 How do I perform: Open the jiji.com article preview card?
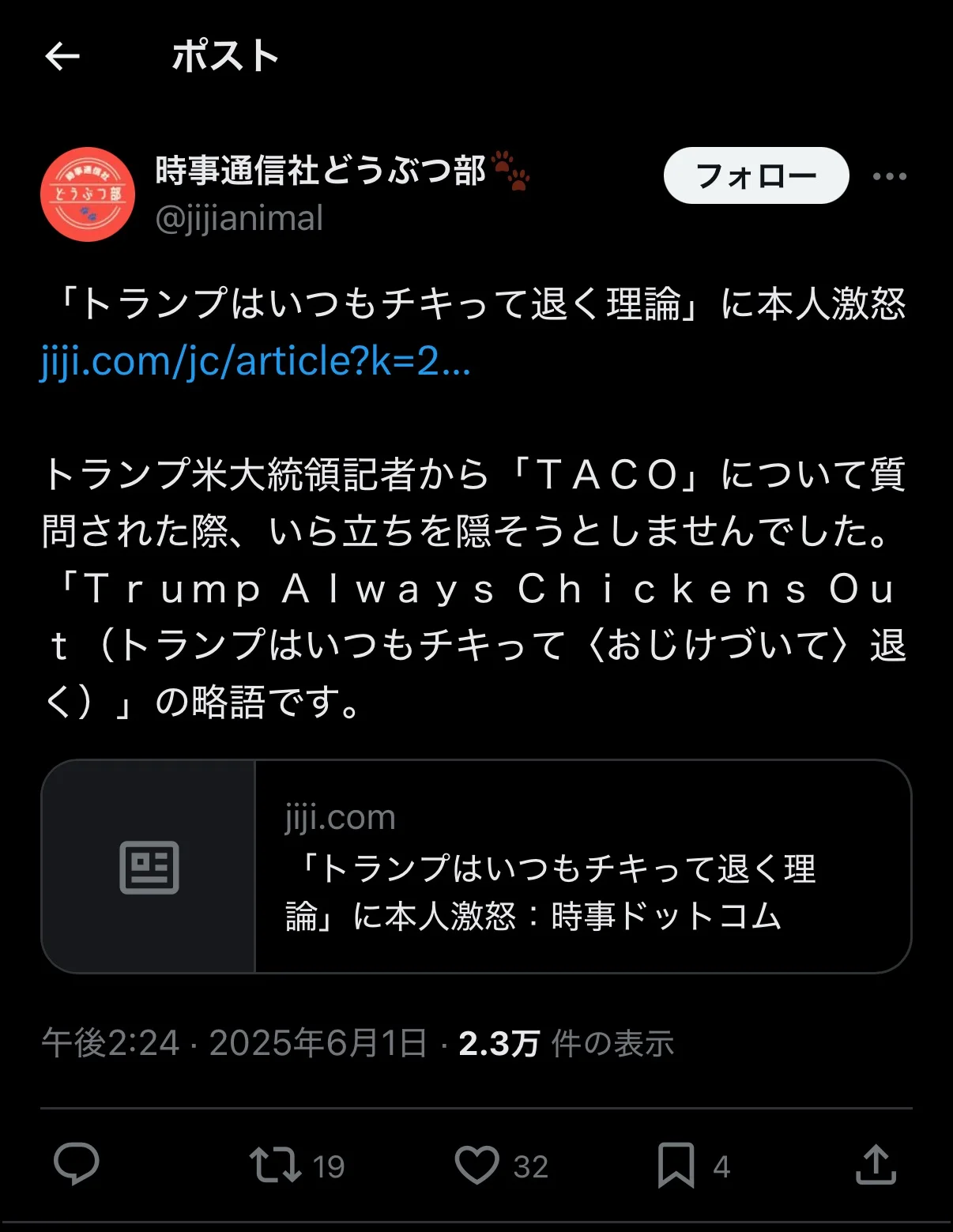pyautogui.click(x=476, y=866)
